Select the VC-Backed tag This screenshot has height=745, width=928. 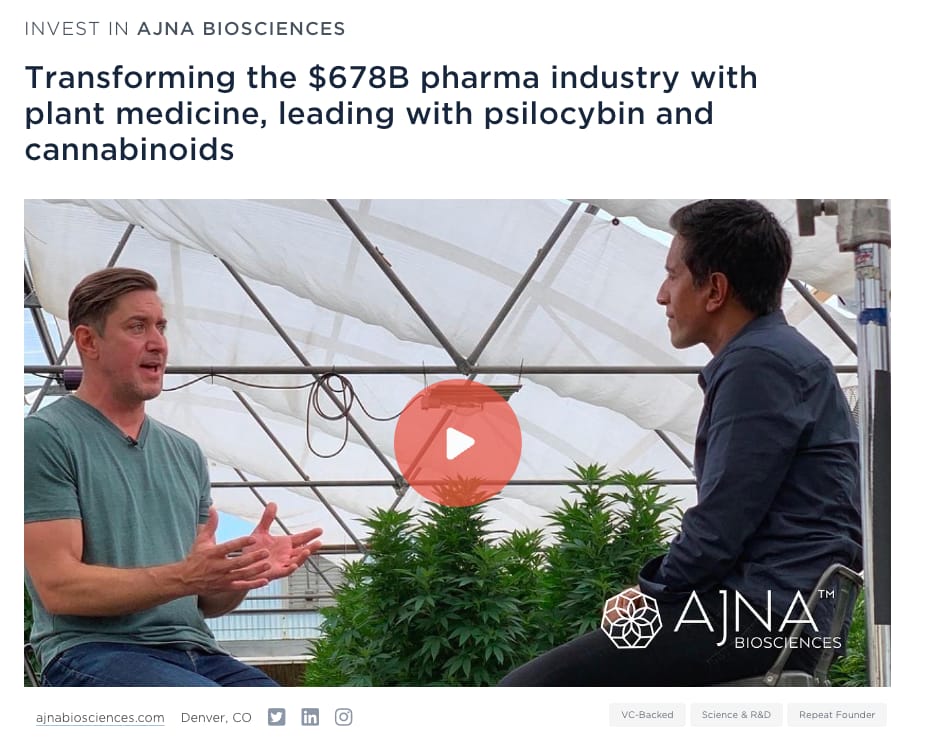[647, 715]
